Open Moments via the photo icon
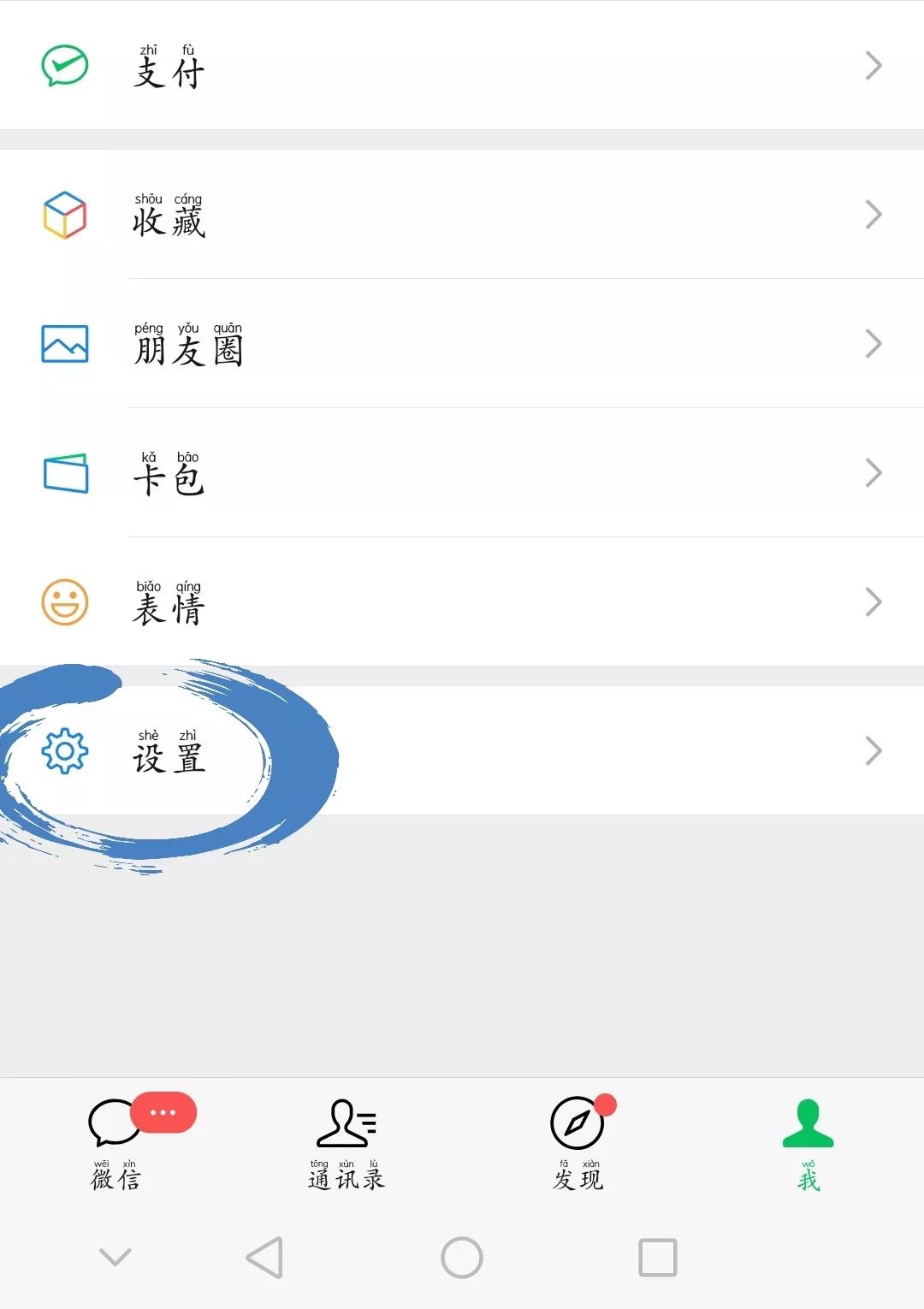The width and height of the screenshot is (924, 1309). (x=63, y=346)
